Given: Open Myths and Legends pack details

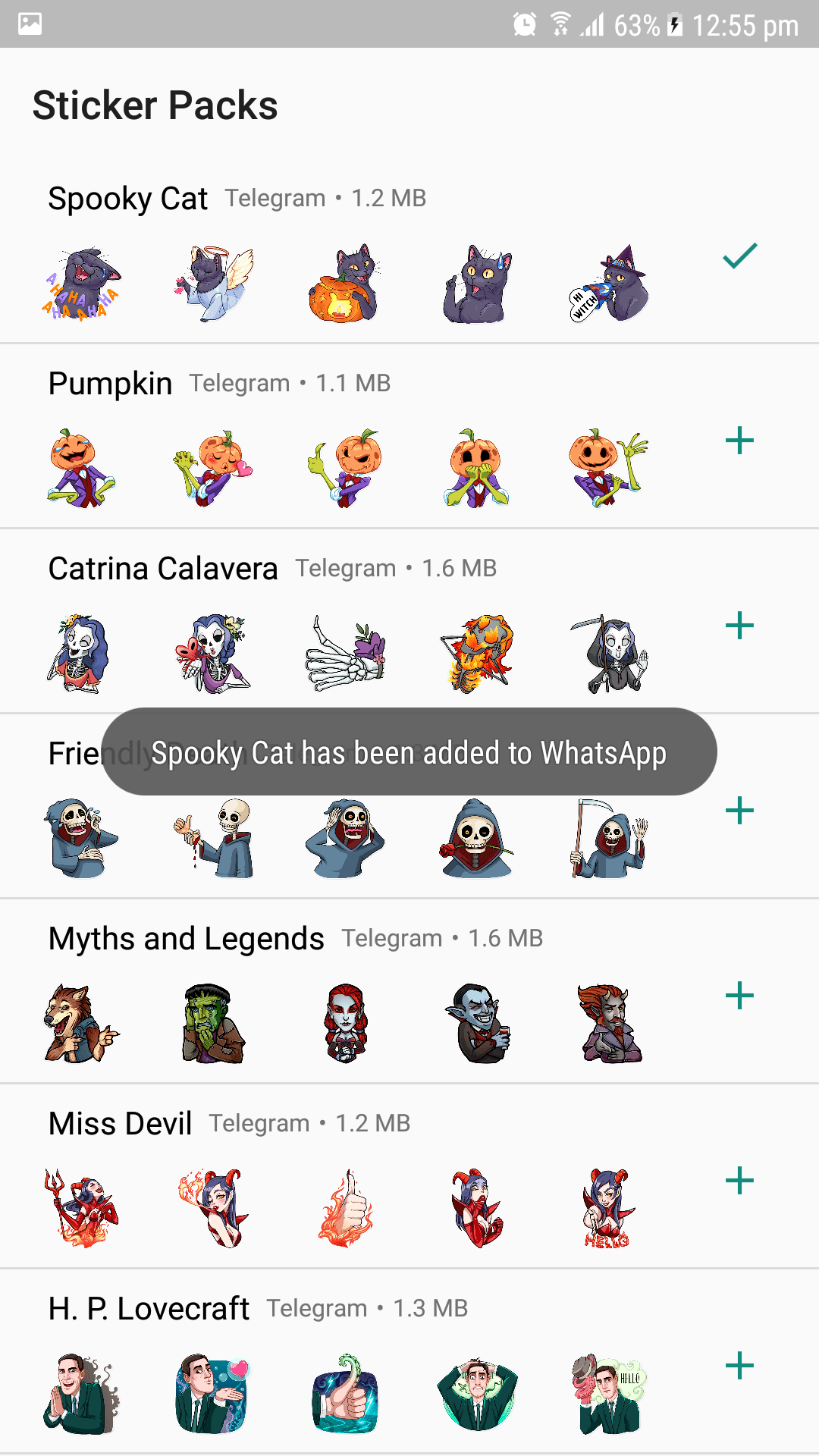Looking at the screenshot, I should coord(187,939).
